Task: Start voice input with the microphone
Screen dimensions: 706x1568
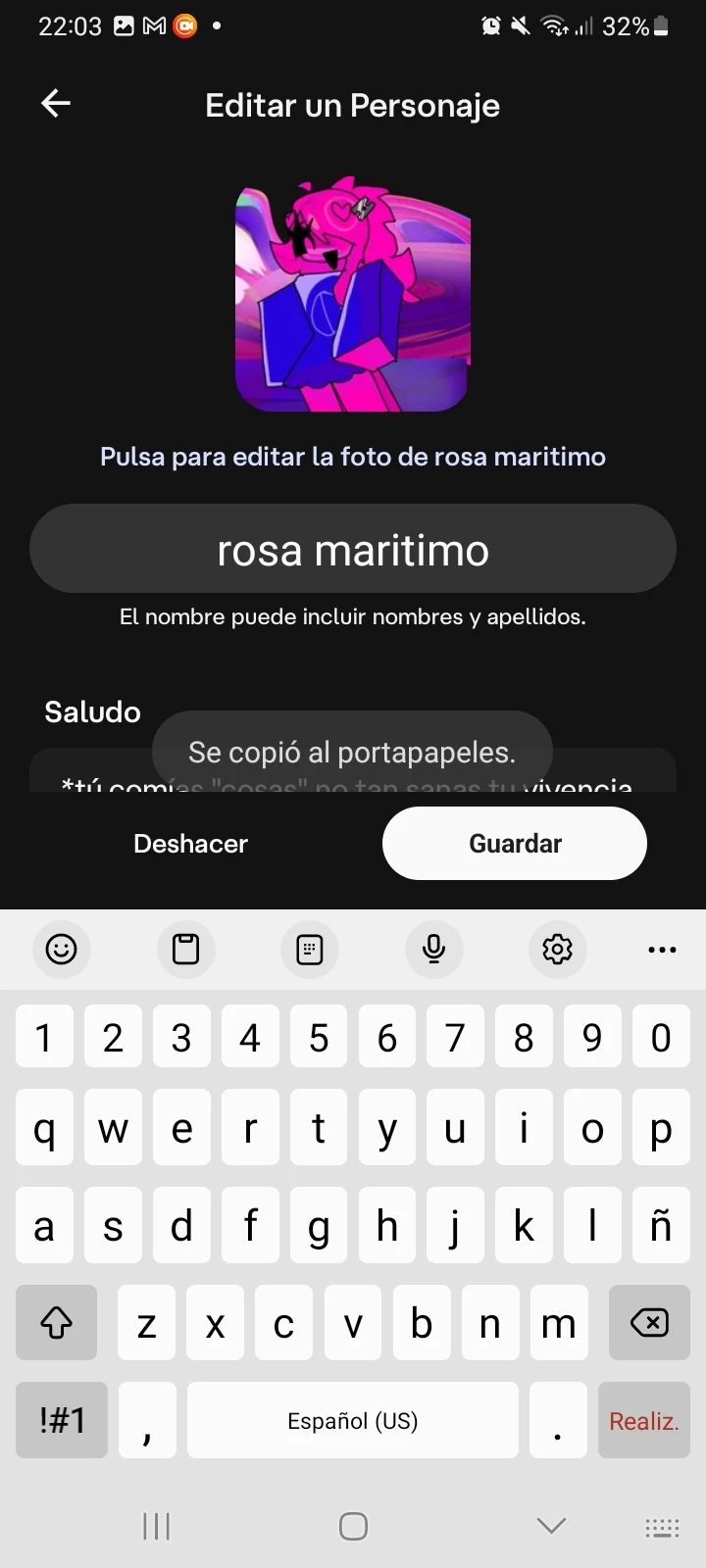Action: pyautogui.click(x=433, y=949)
